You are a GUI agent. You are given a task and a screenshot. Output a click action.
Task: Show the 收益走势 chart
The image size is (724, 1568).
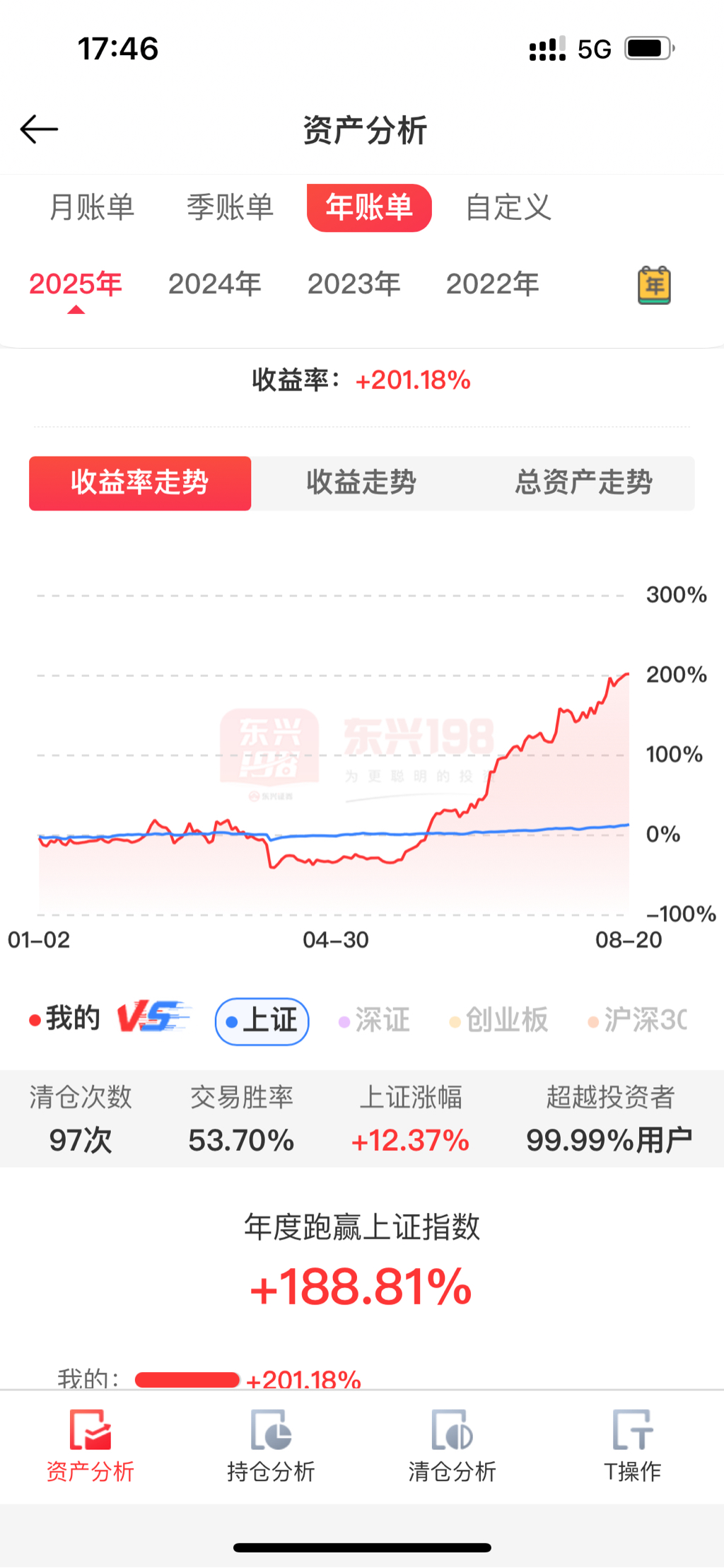[x=361, y=483]
